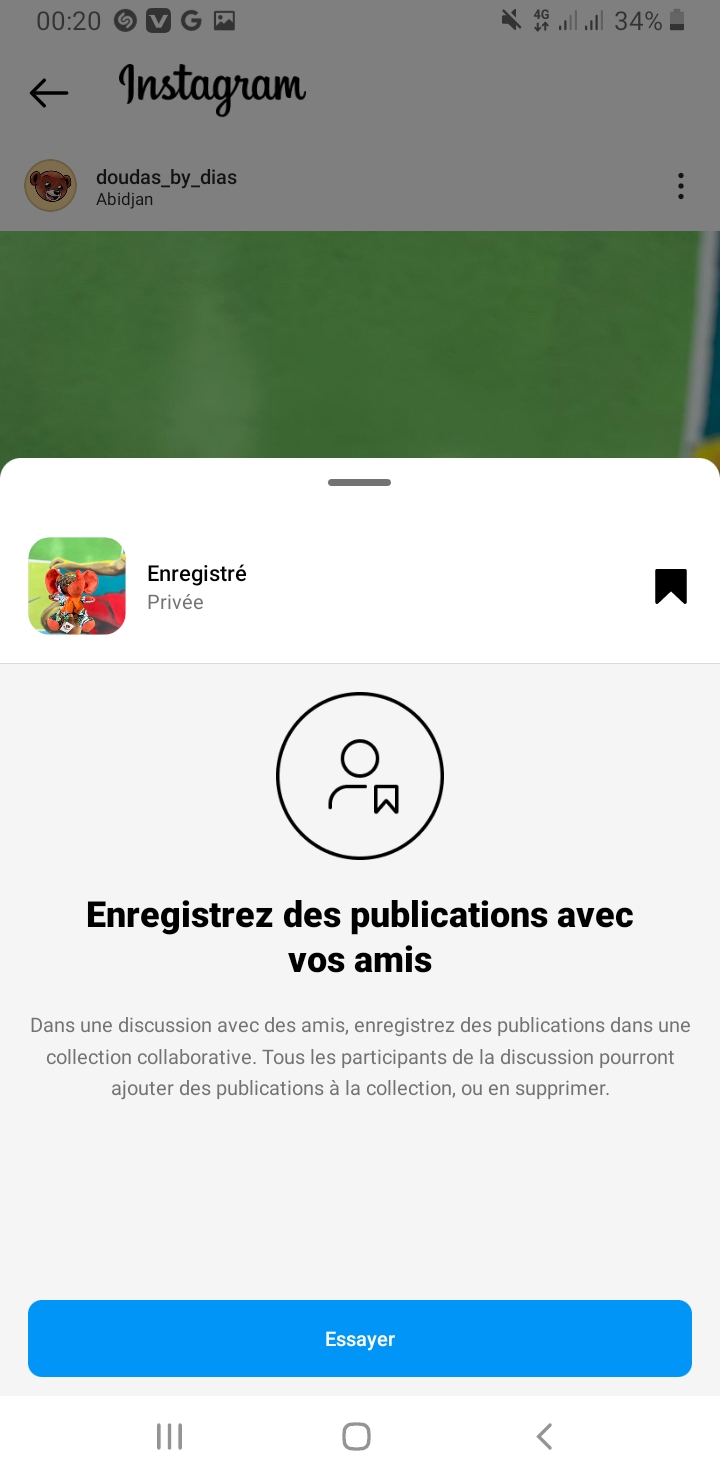Toggle the bookmark icon beside Enregistré
Screen dimensions: 720x1480
pos(671,586)
